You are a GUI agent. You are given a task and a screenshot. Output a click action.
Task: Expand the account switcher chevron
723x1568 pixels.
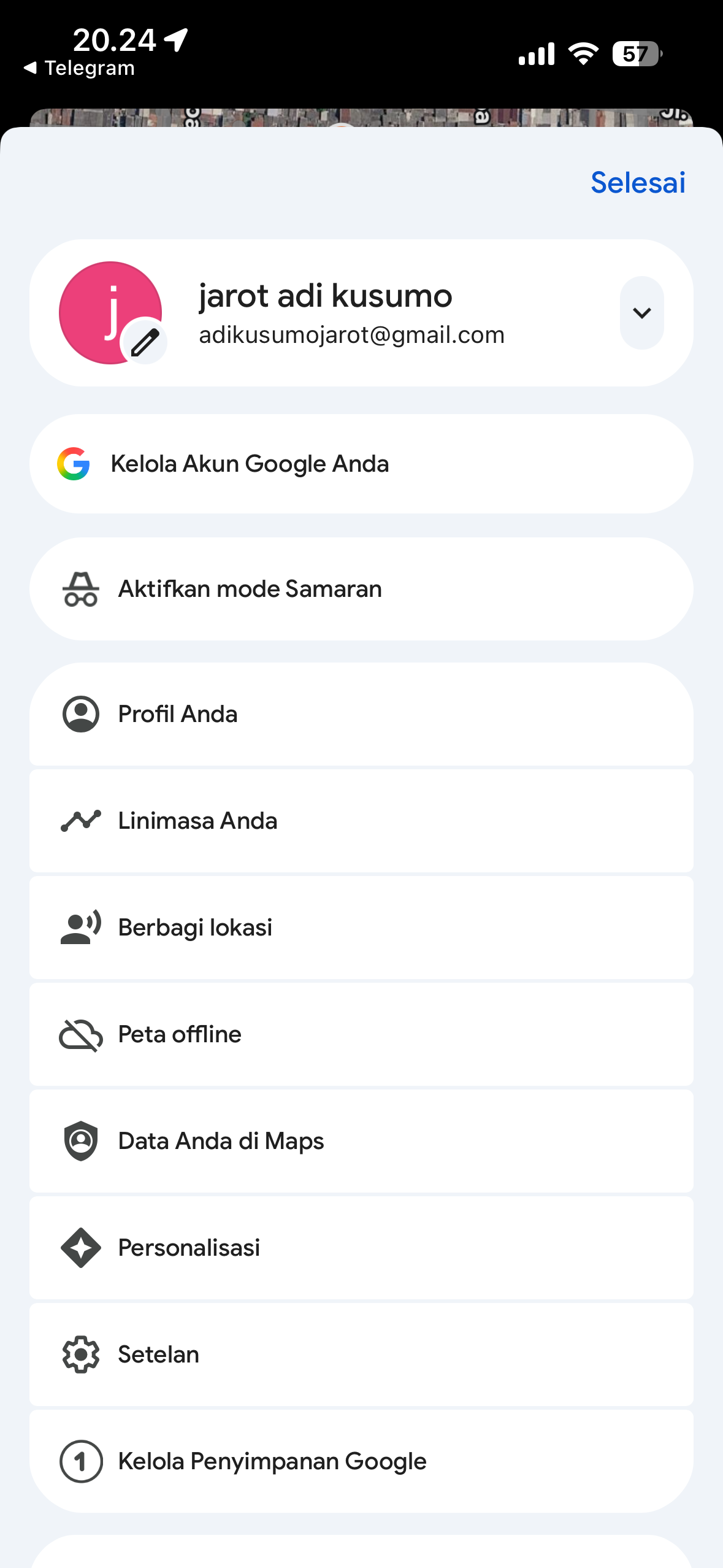[641, 313]
